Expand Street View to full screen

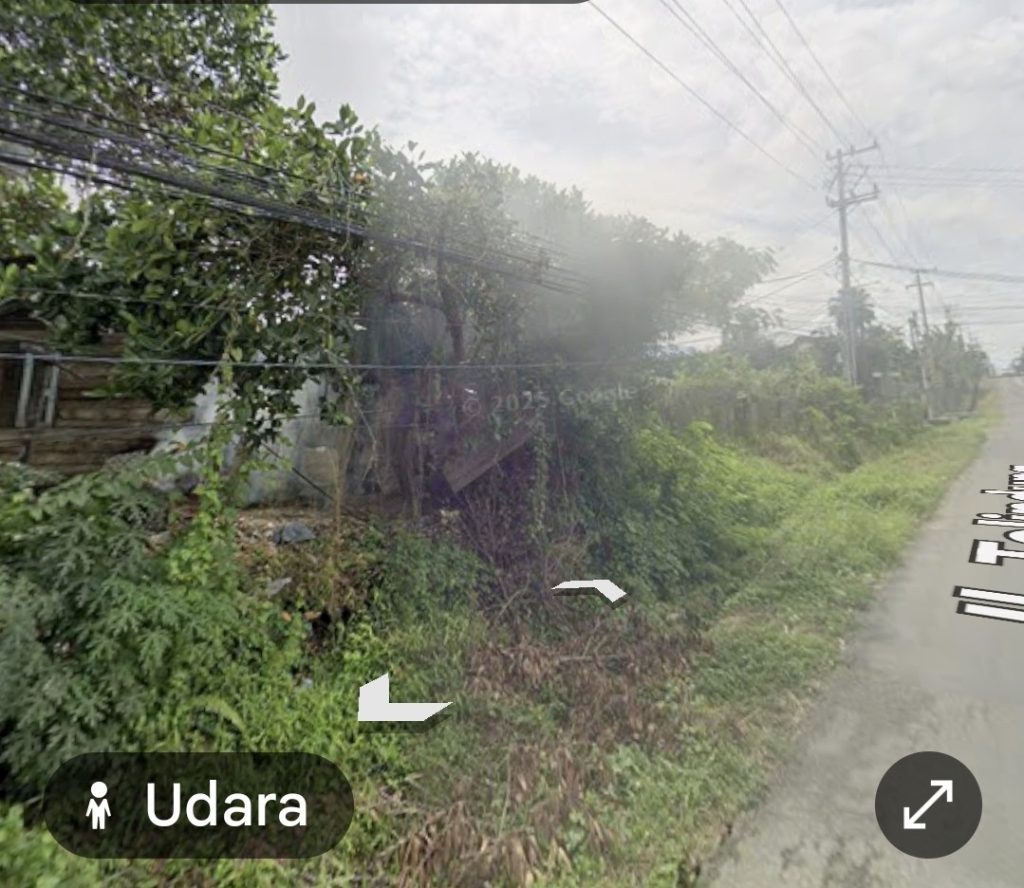[x=927, y=804]
